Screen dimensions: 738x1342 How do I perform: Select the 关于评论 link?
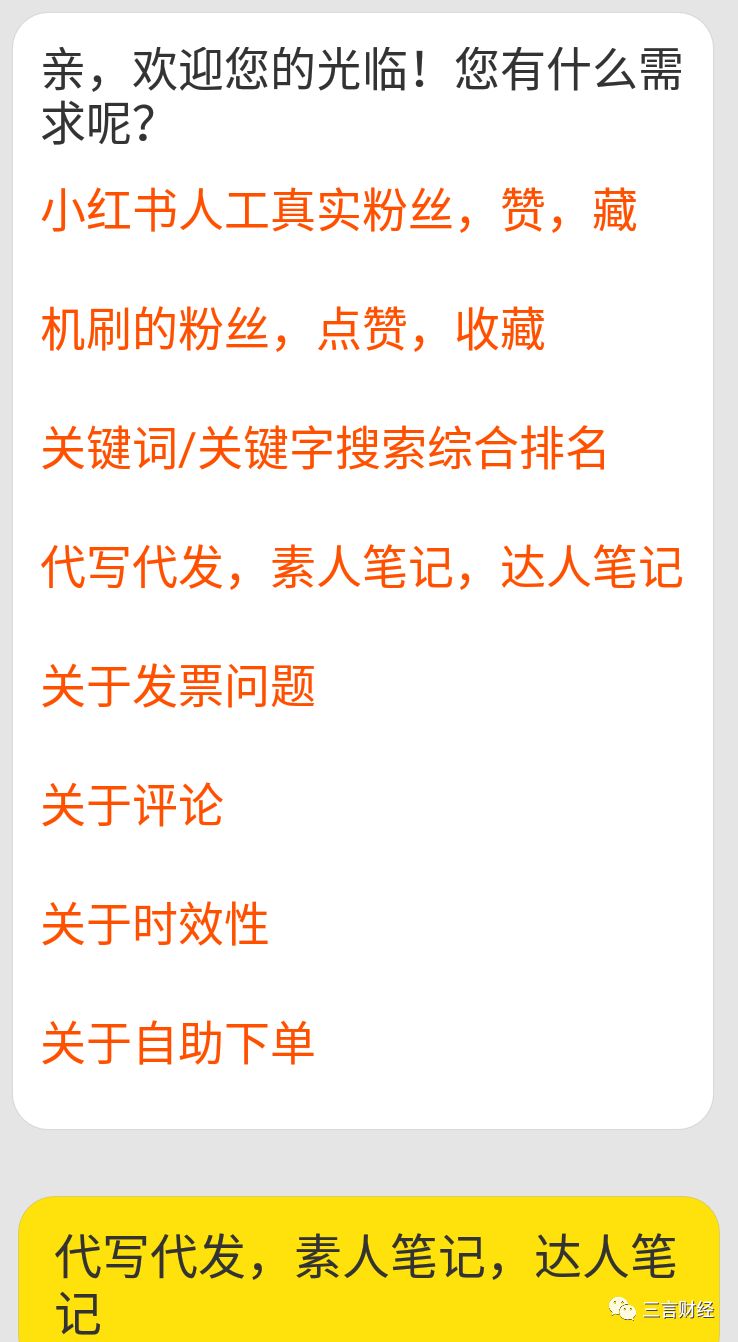click(132, 805)
